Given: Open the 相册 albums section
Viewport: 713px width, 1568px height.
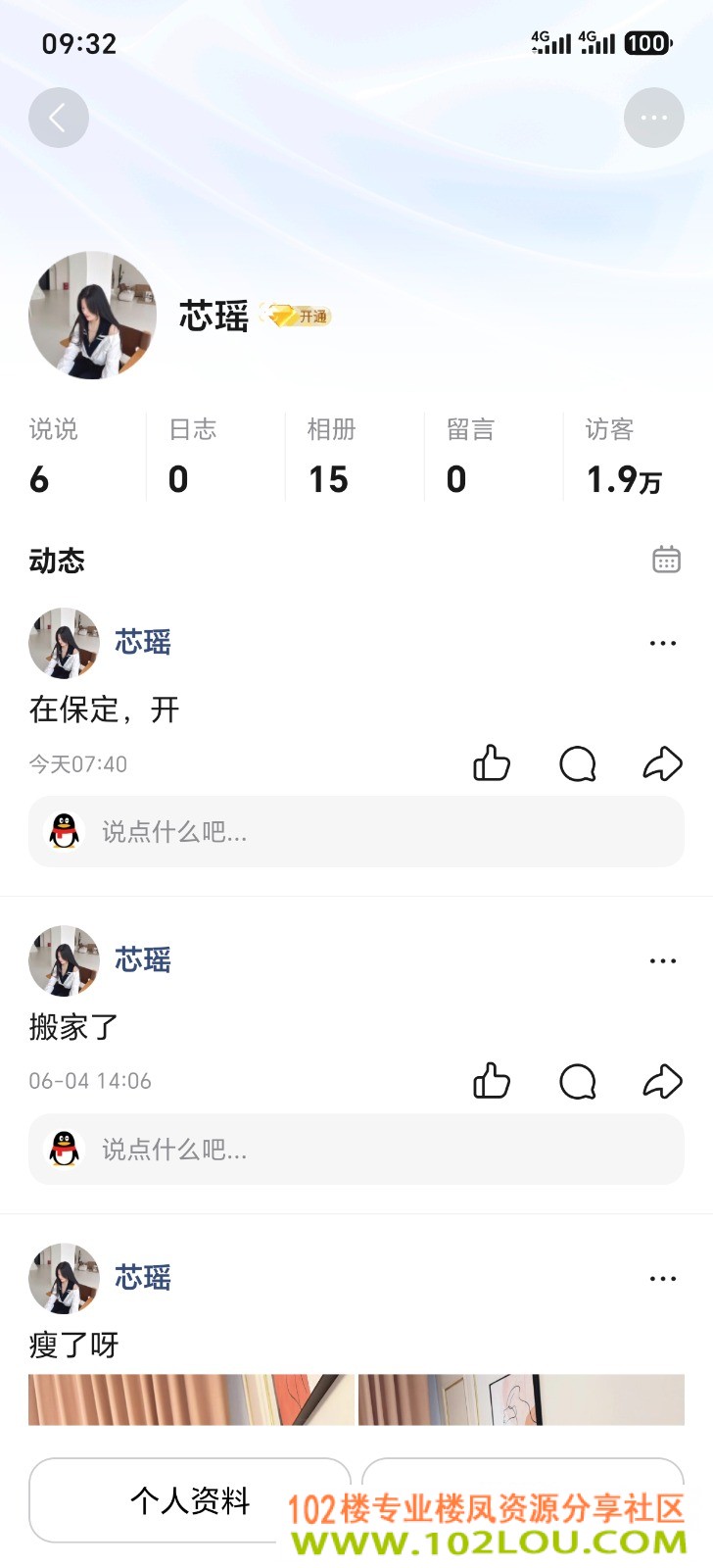Looking at the screenshot, I should [331, 456].
